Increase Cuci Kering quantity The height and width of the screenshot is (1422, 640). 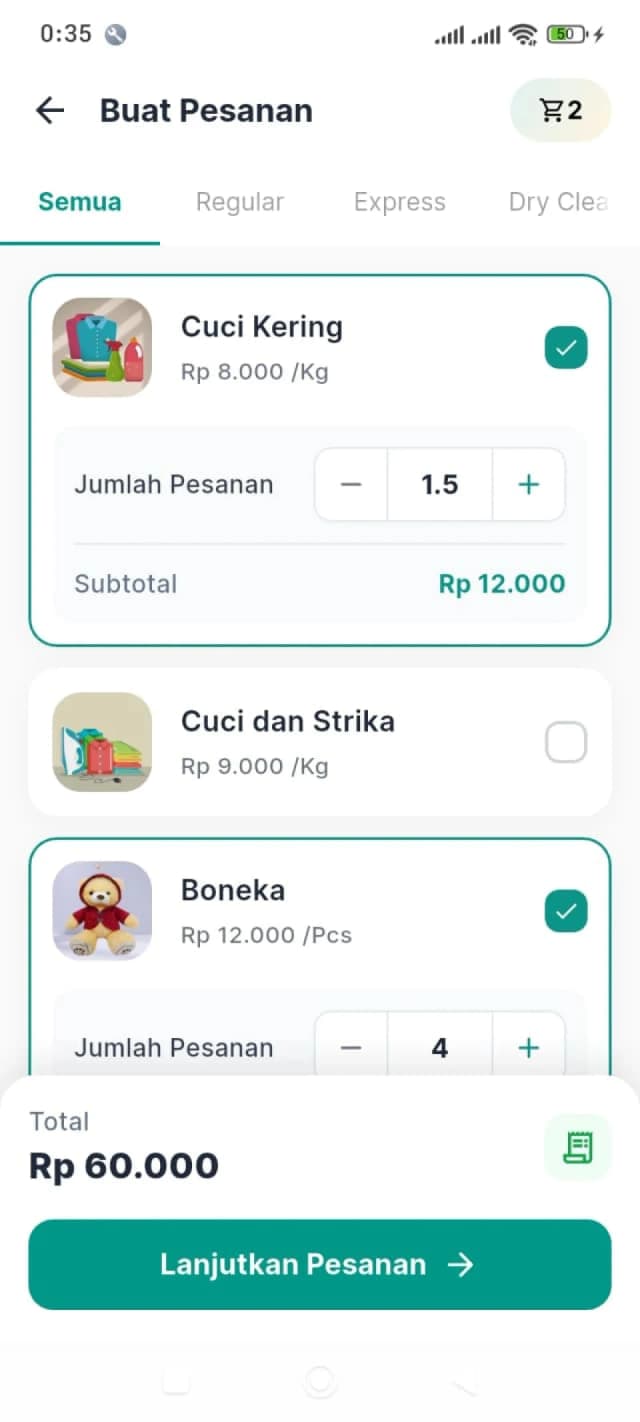point(528,485)
